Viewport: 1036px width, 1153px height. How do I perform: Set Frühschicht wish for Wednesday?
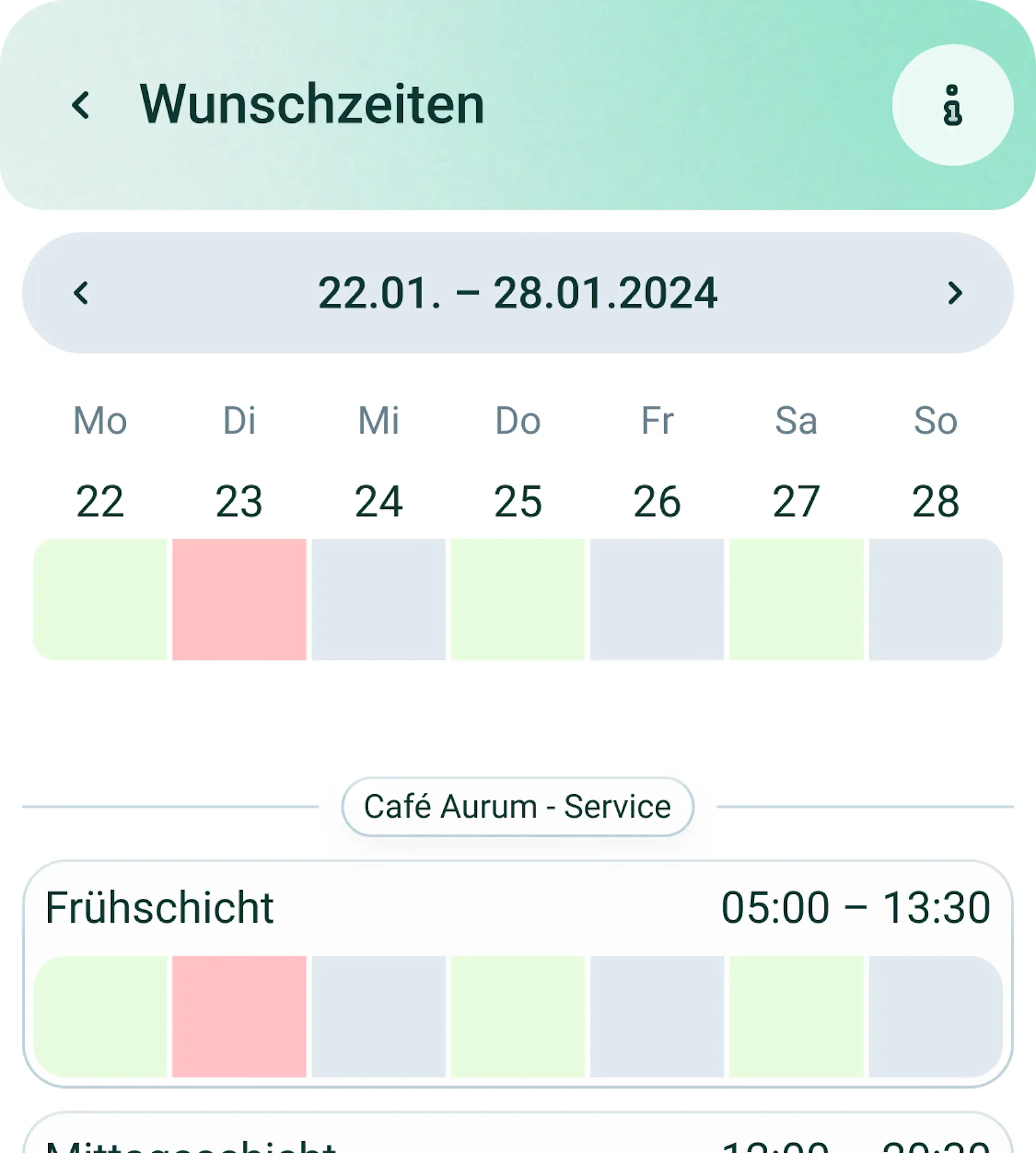coord(378,1016)
